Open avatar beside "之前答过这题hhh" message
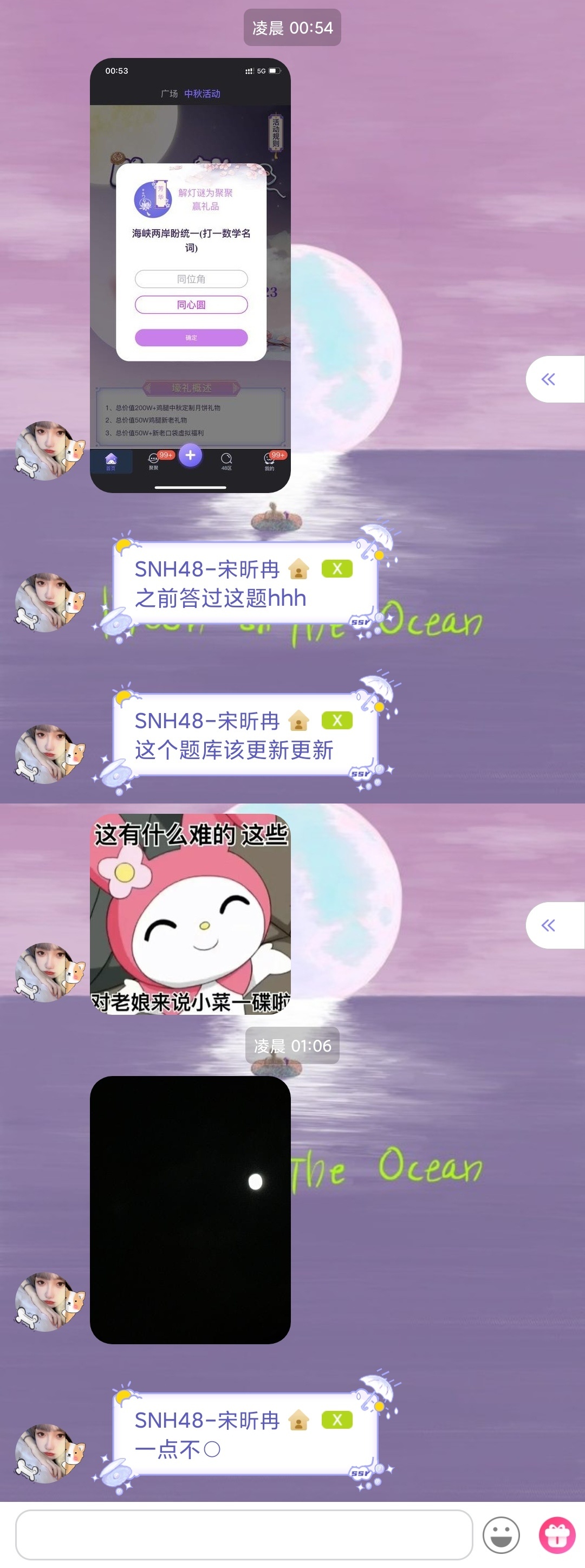The image size is (585, 1568). tap(49, 602)
